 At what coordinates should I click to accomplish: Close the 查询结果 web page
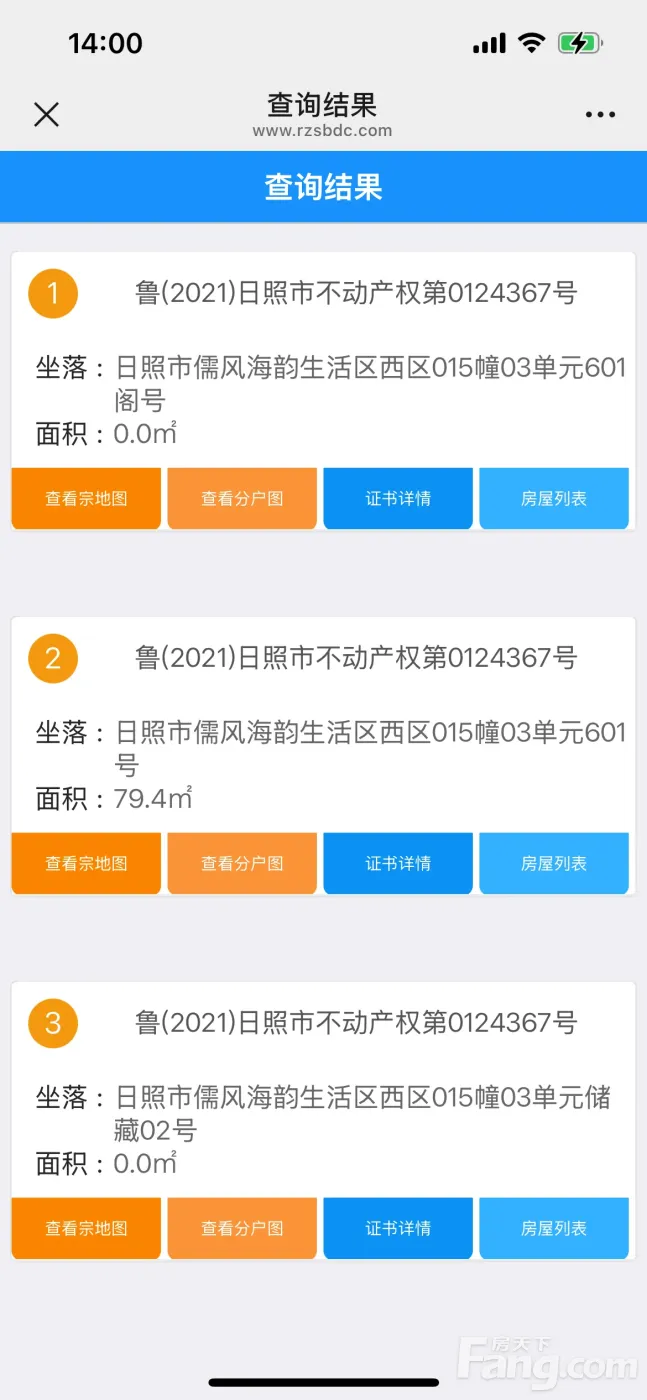click(x=46, y=114)
